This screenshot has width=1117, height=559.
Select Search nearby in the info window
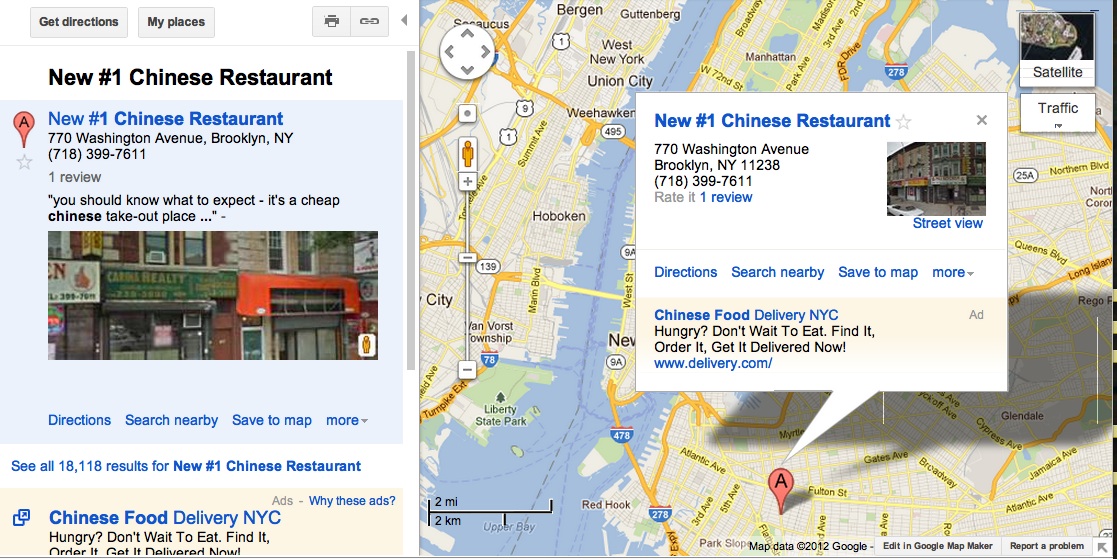click(x=777, y=272)
